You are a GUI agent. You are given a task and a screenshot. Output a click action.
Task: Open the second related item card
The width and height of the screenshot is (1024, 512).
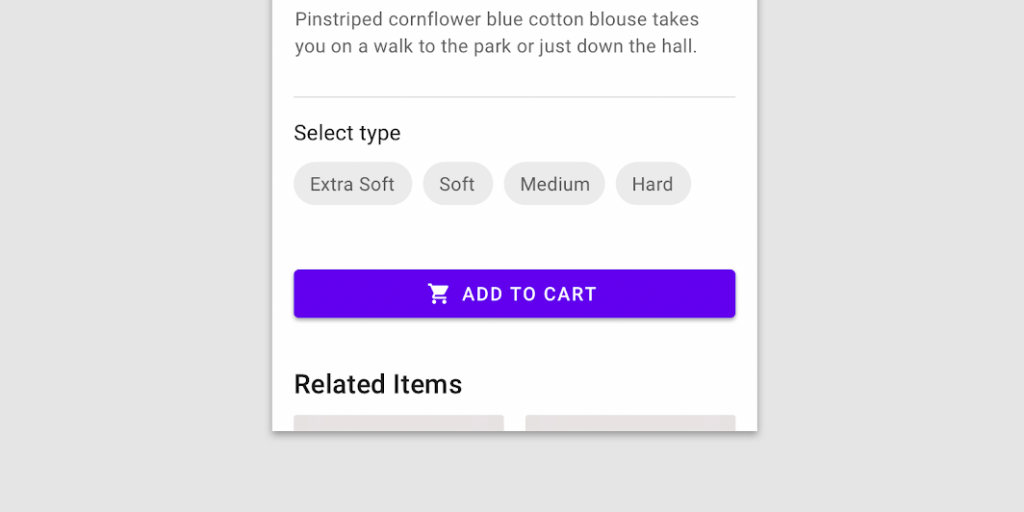(630, 423)
